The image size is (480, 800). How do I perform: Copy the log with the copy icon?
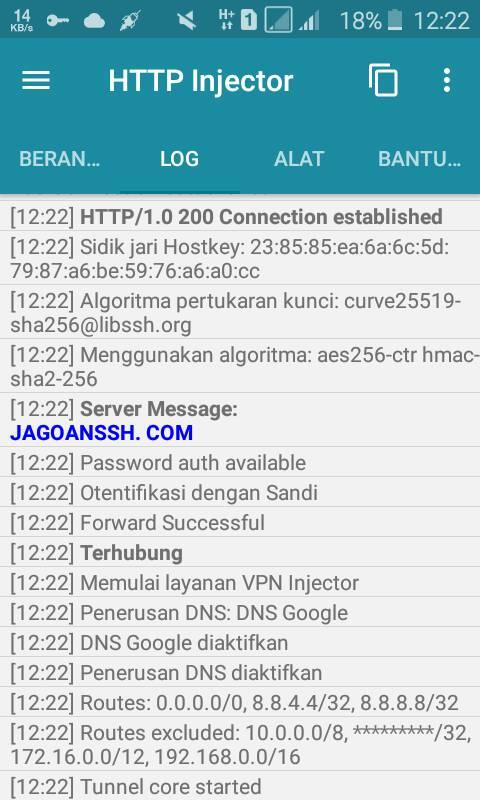pos(383,80)
